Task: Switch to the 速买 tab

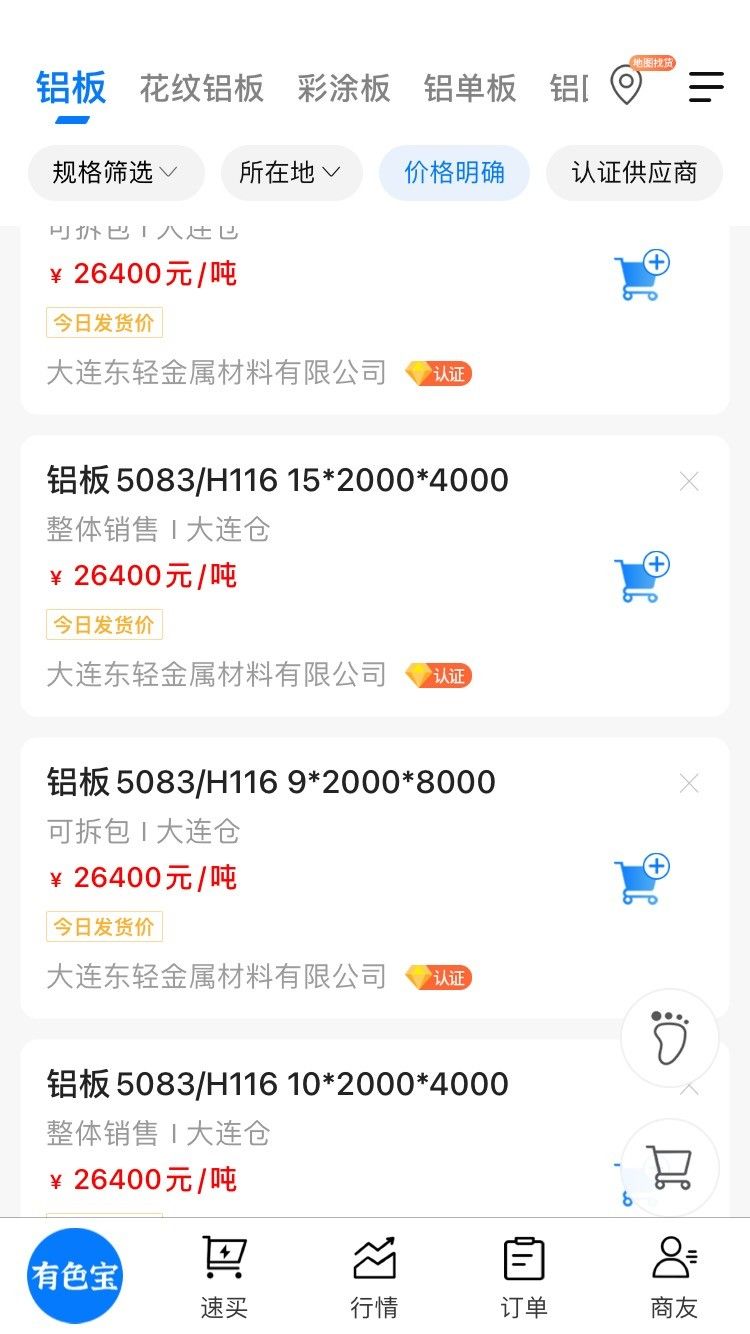Action: (224, 1278)
